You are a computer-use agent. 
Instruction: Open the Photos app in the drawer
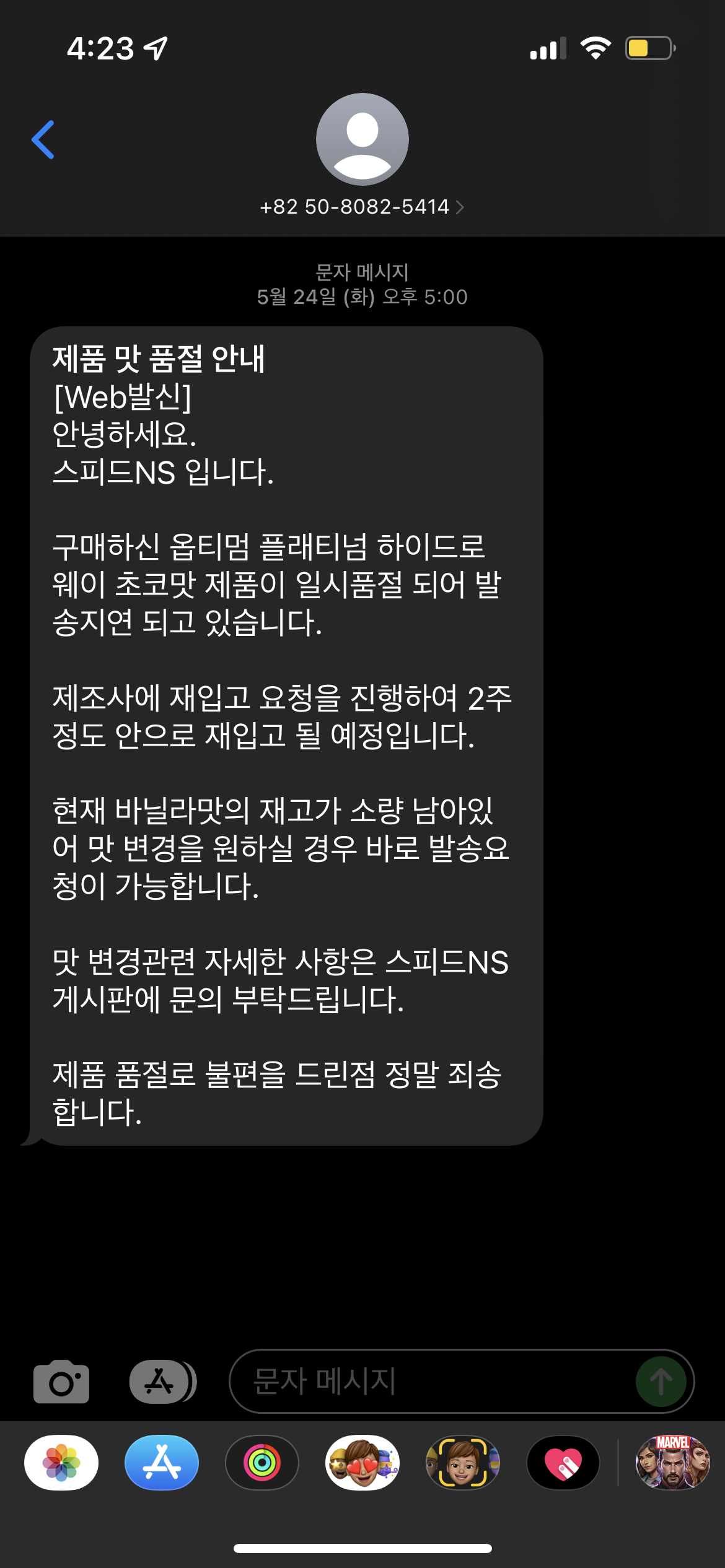click(61, 1463)
